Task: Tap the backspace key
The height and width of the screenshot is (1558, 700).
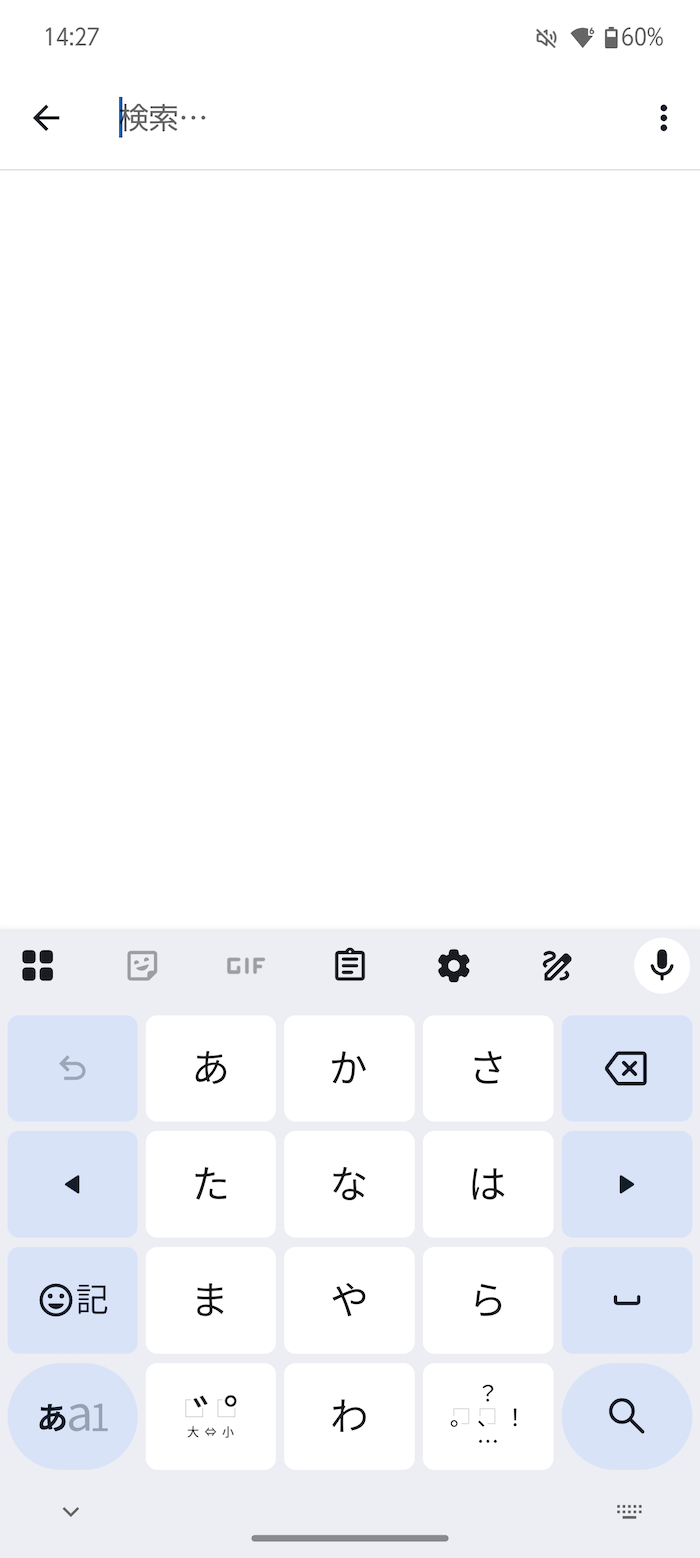Action: tap(627, 1068)
